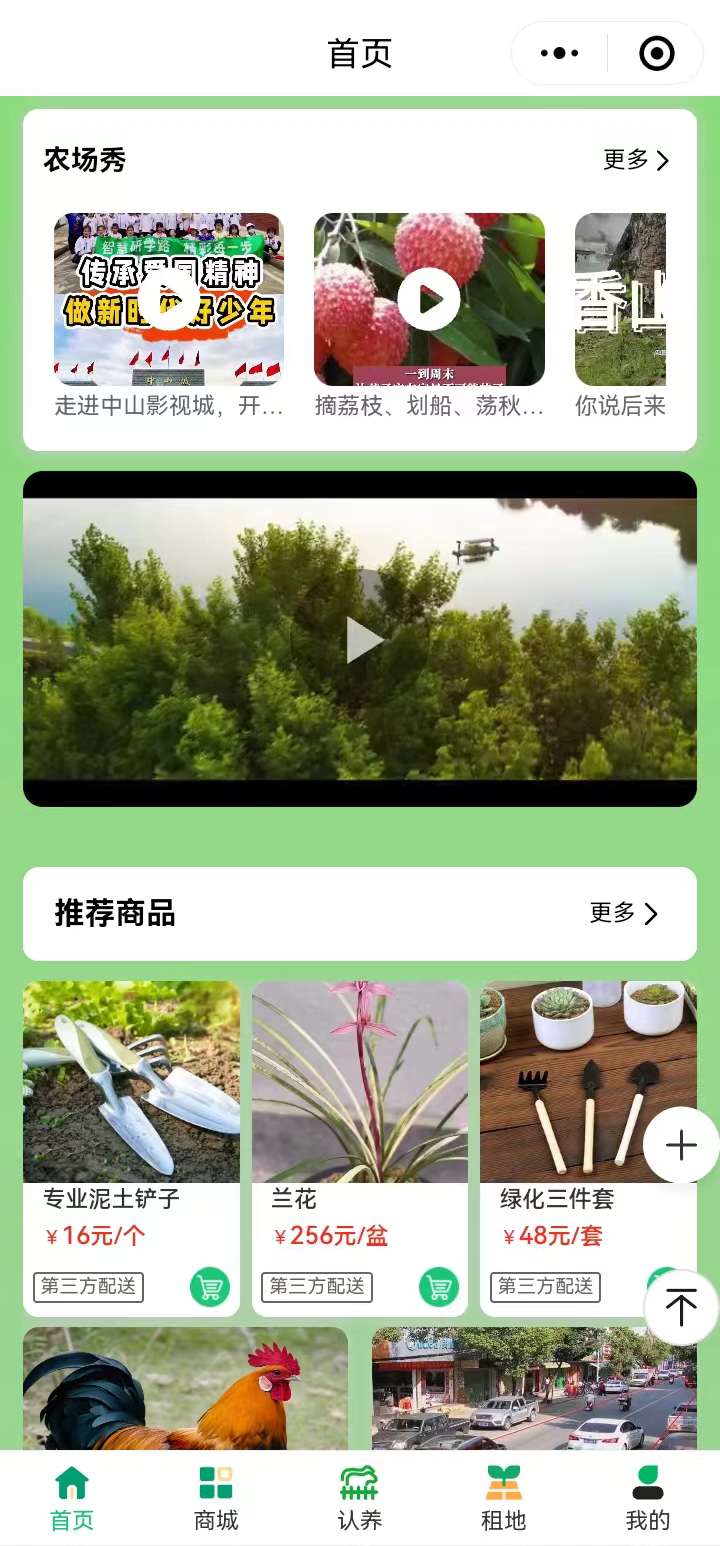Close the mini program with the circle icon

657,53
